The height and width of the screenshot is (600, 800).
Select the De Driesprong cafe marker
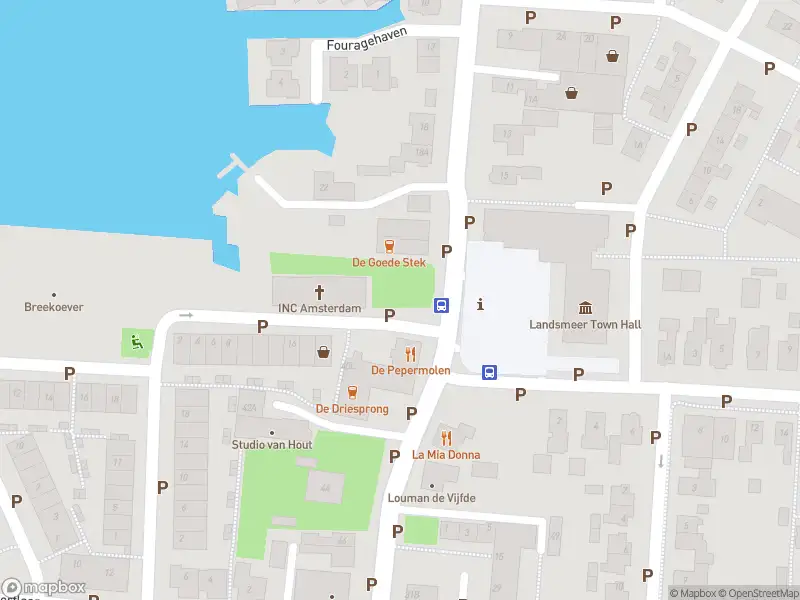352,392
